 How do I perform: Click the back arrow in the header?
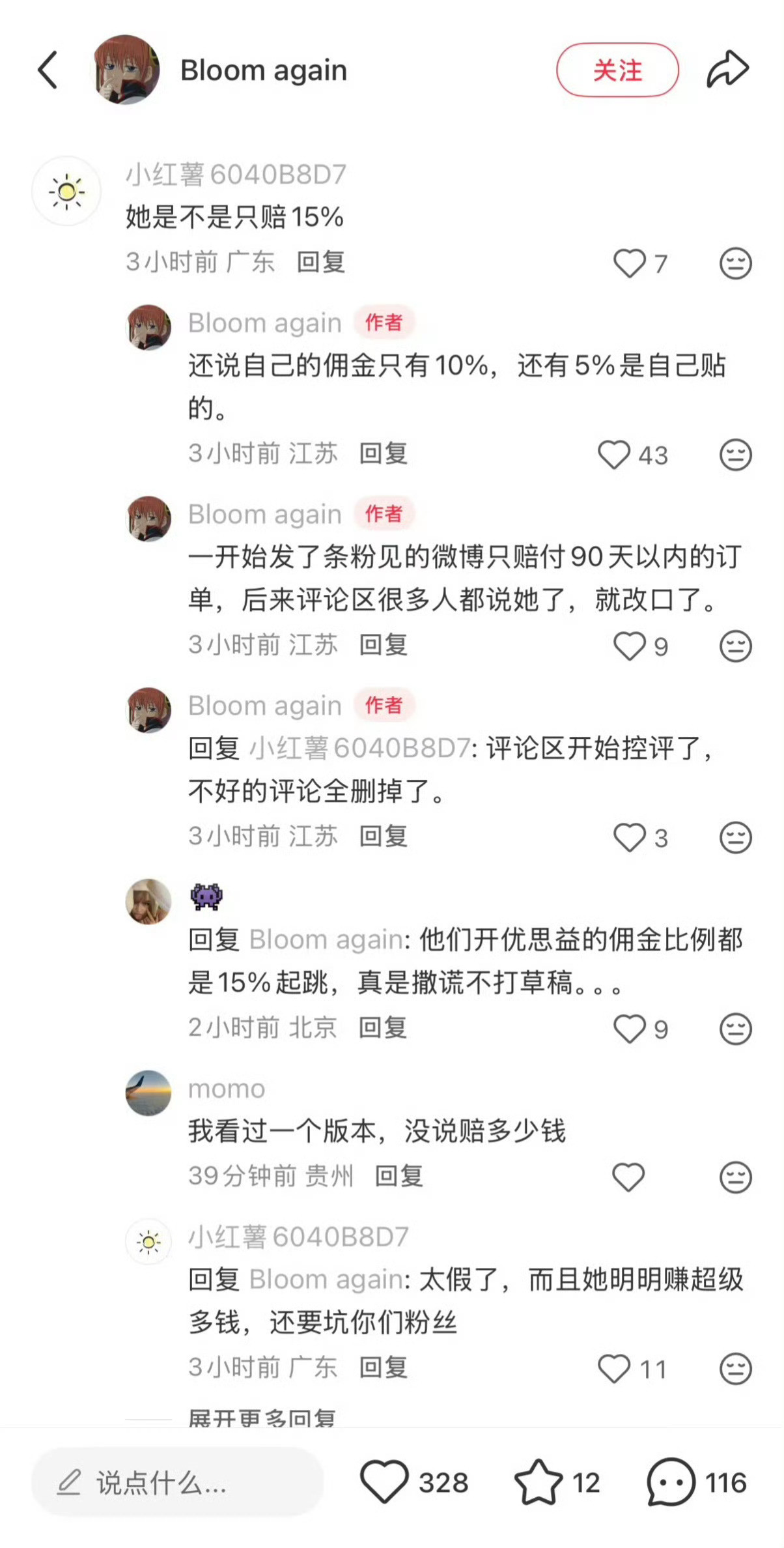[x=47, y=70]
